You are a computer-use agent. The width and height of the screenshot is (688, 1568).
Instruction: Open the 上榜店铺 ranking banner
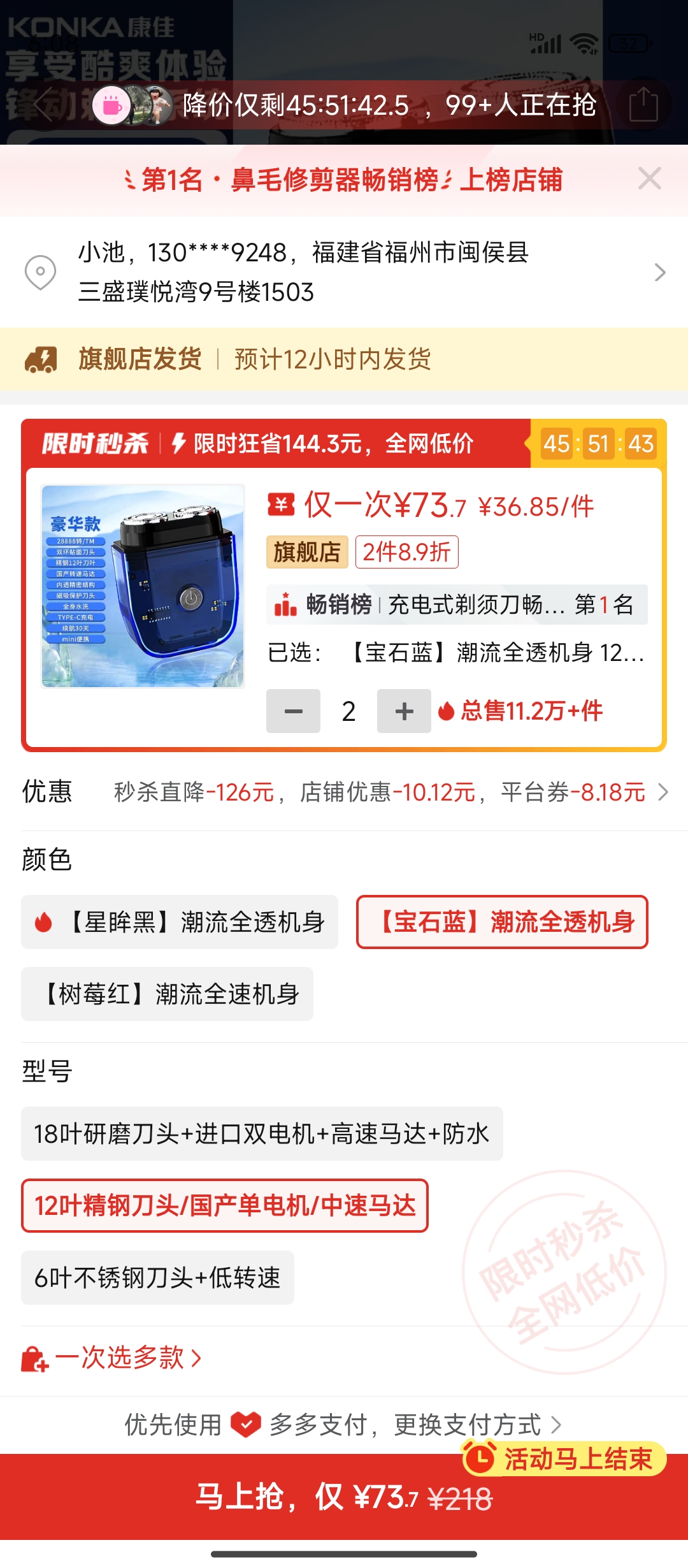pos(344,180)
